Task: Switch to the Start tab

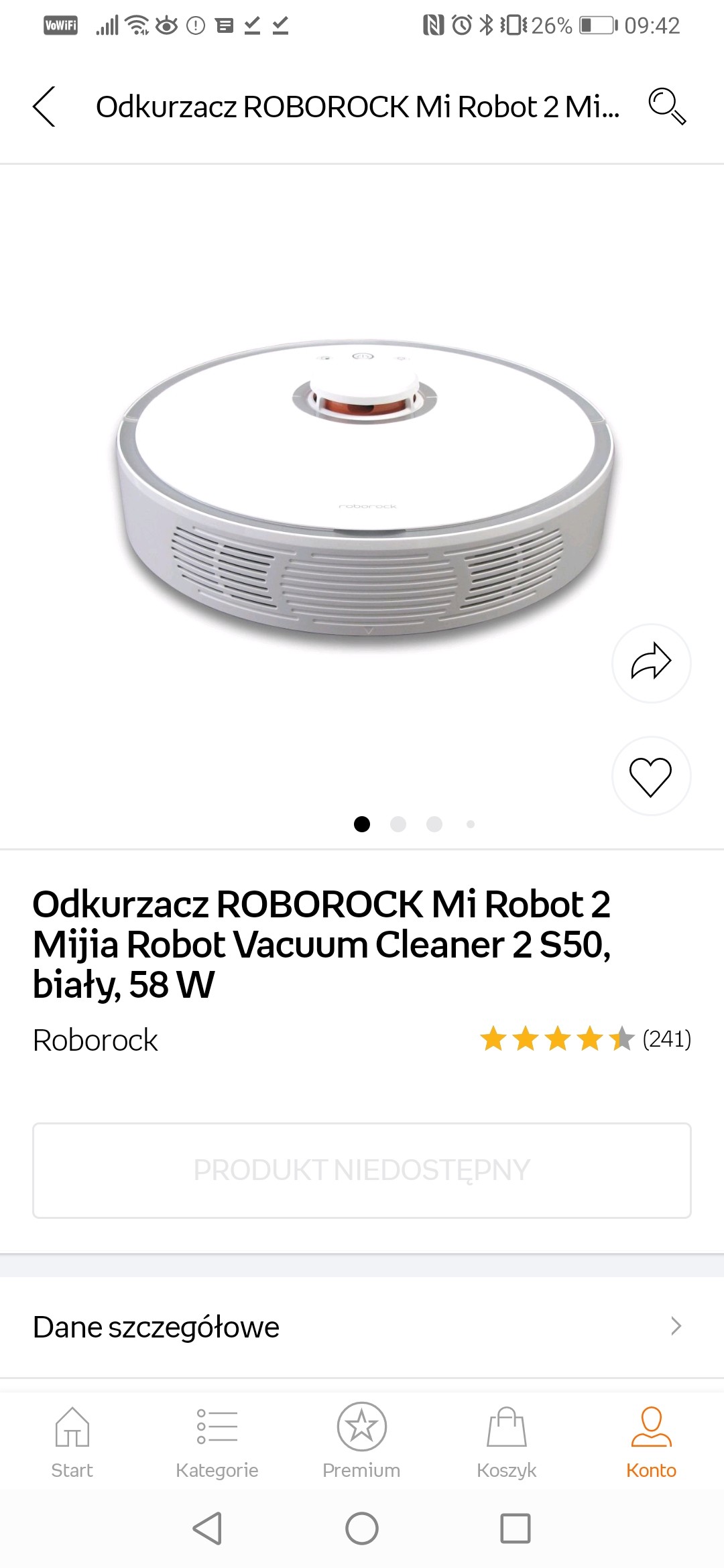Action: [72, 1441]
